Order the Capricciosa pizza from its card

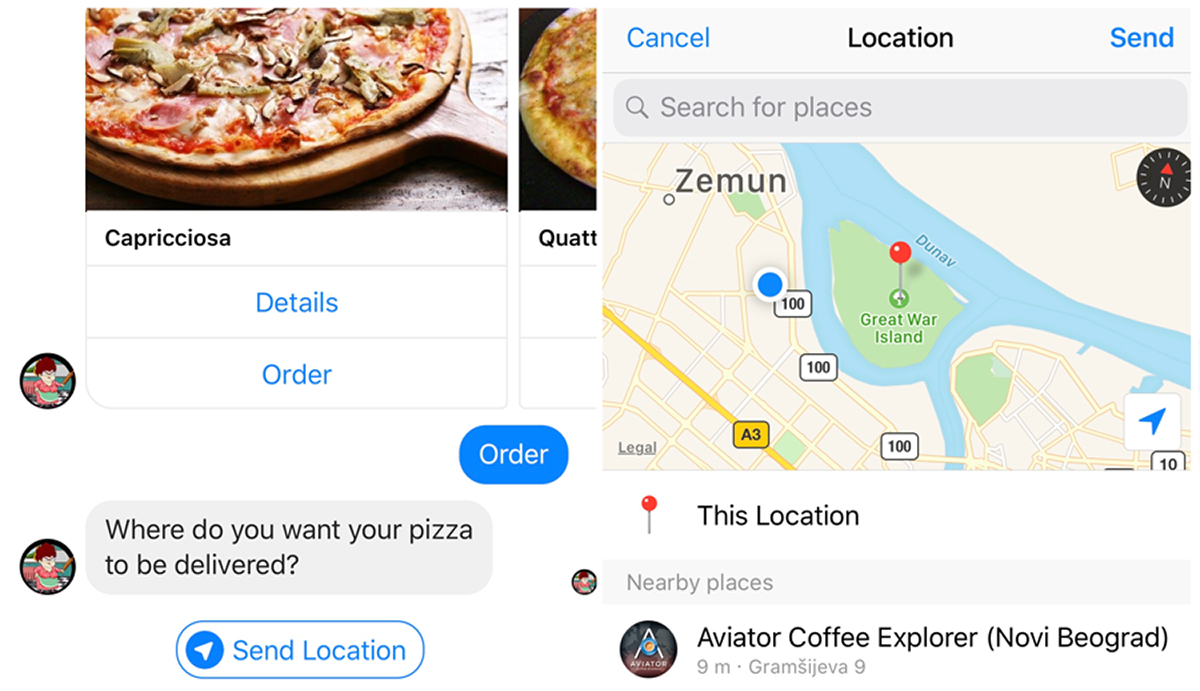(x=297, y=374)
